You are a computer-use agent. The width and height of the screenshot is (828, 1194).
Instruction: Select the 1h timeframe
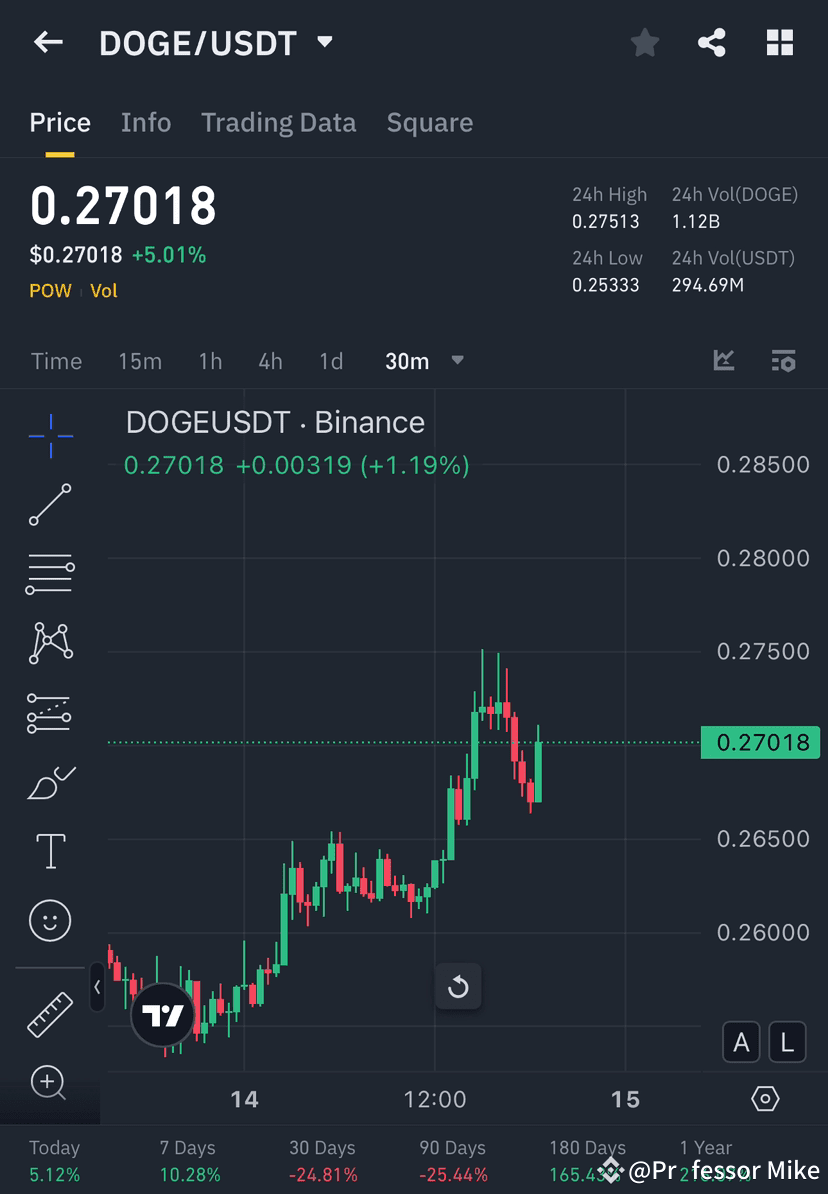tap(210, 361)
